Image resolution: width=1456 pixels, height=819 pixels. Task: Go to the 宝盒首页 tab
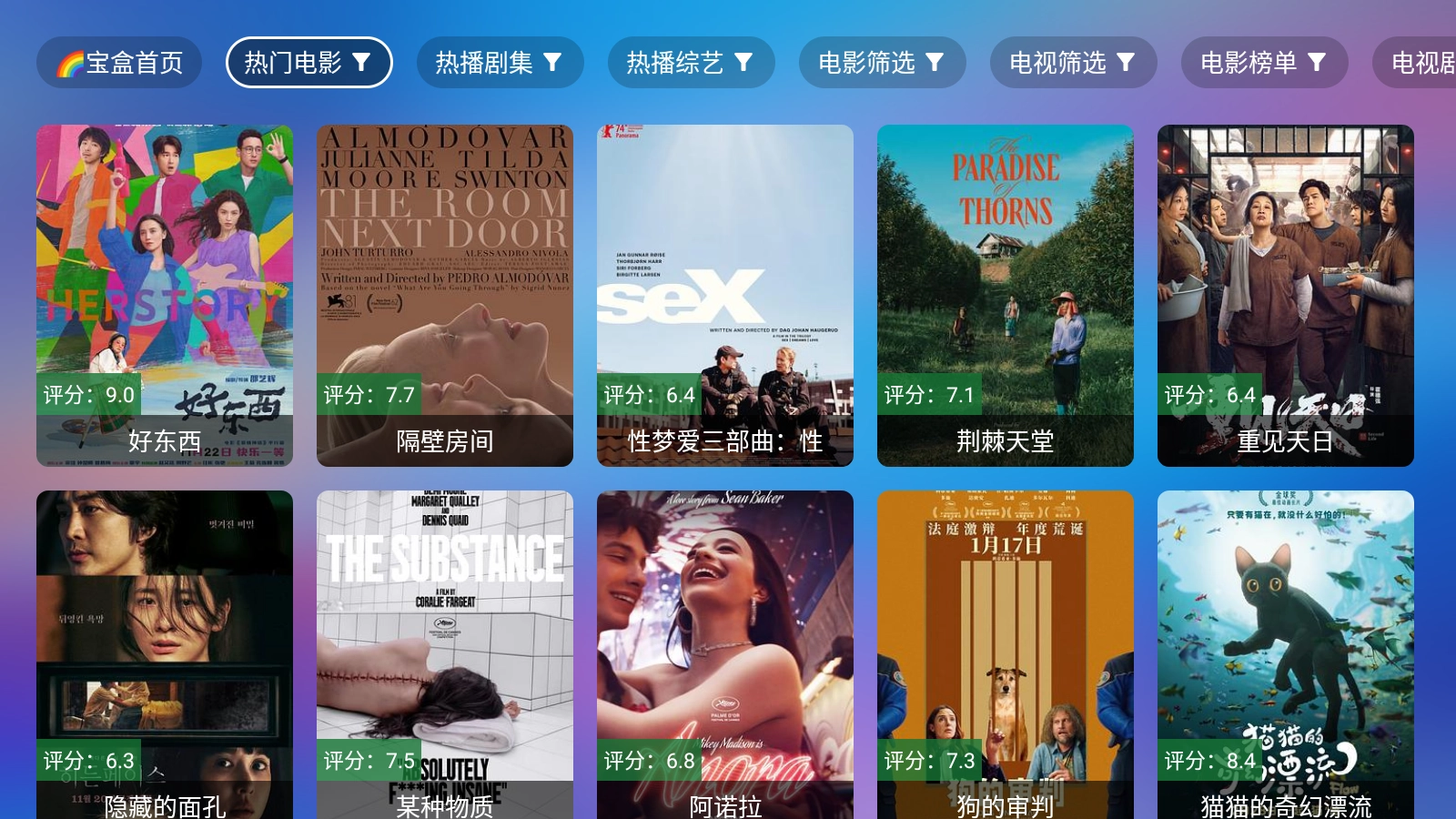click(119, 63)
